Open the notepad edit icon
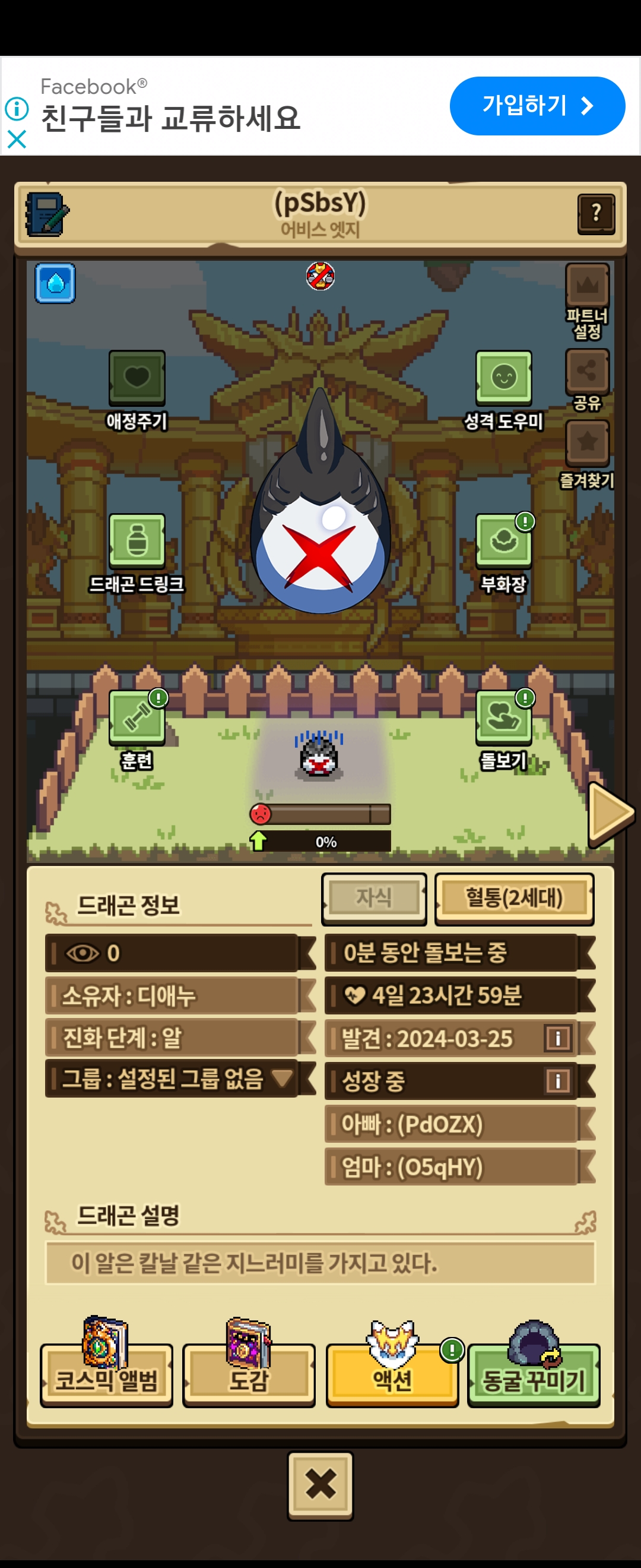This screenshot has height=1568, width=641. [47, 214]
